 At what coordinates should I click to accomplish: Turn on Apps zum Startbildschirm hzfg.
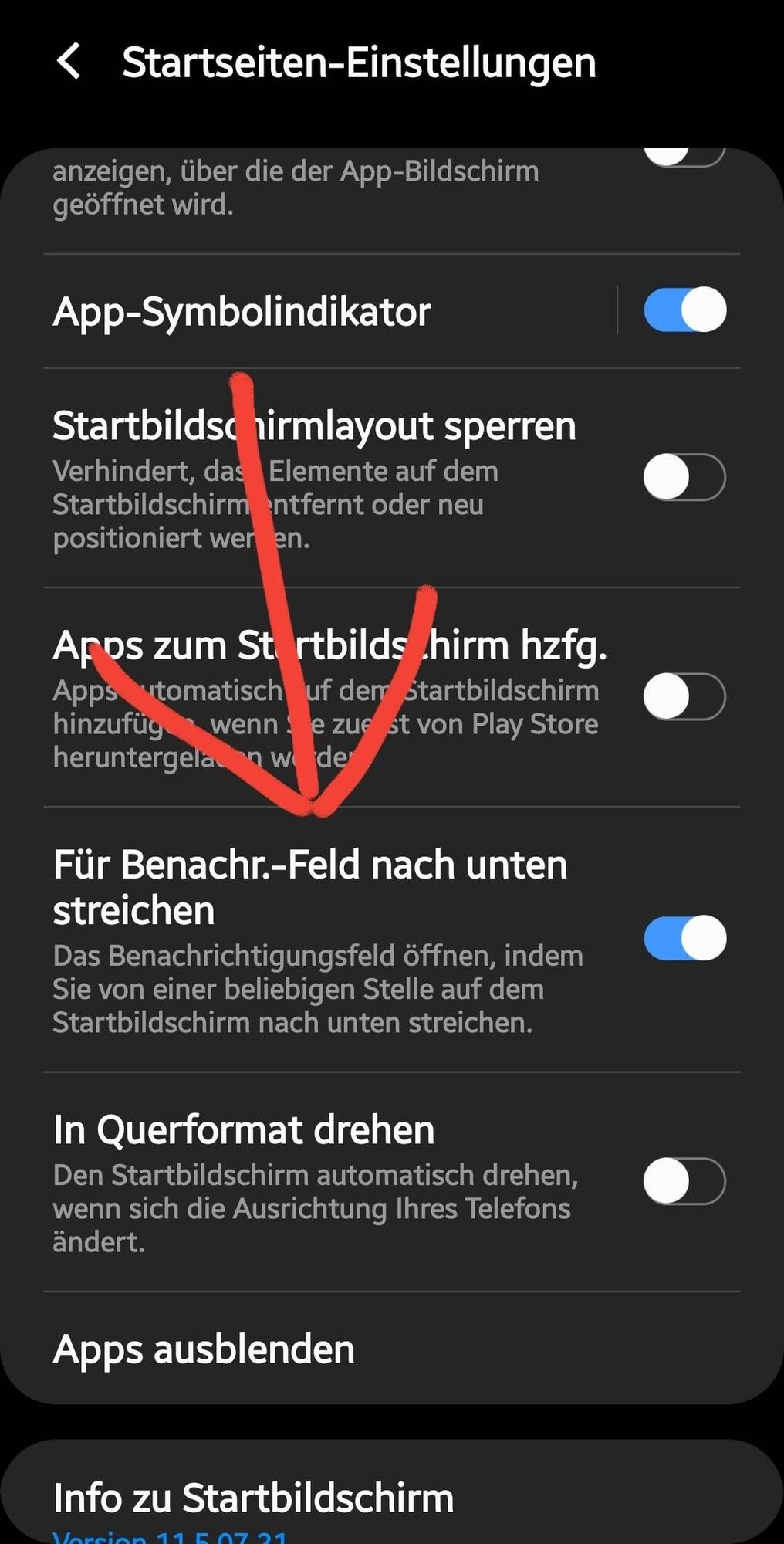(x=684, y=696)
